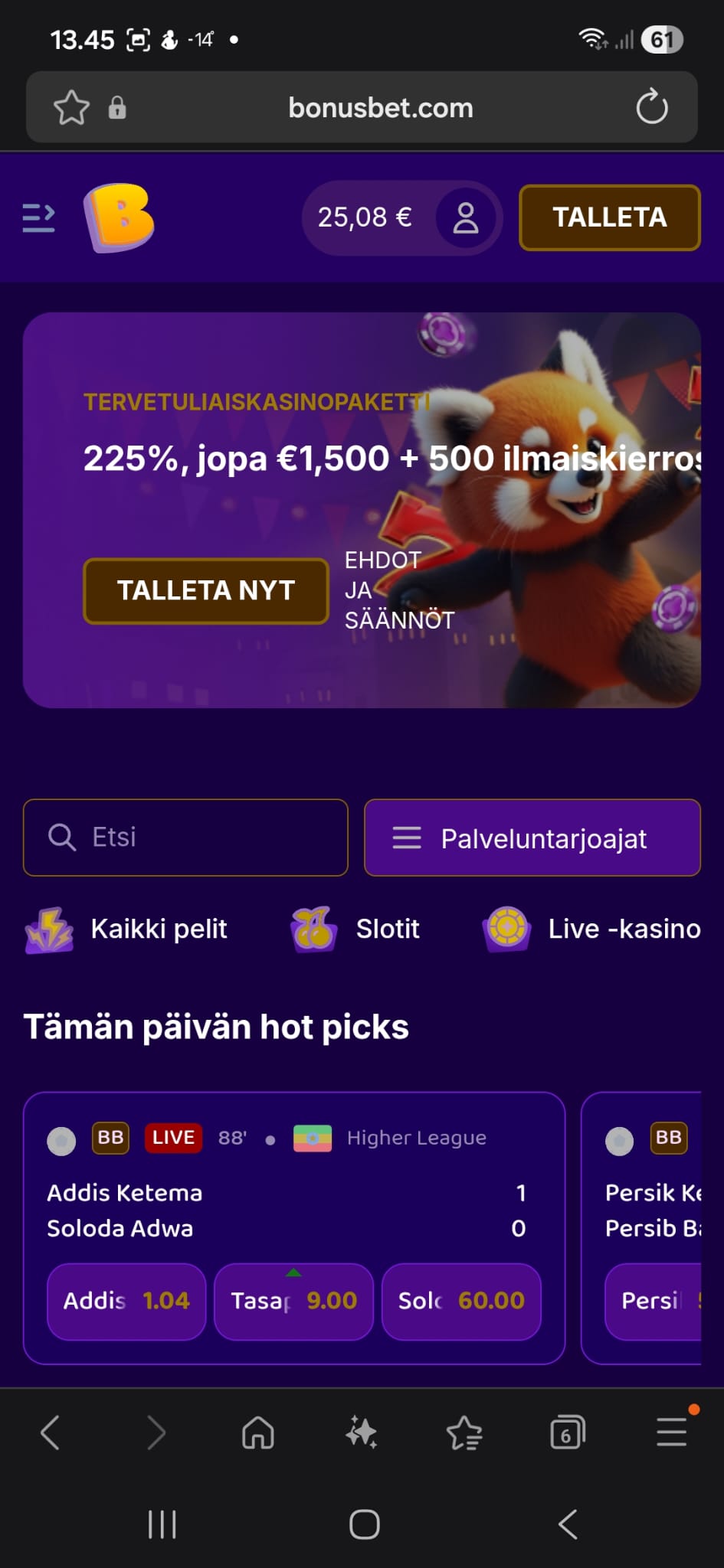Pick Addis Ketema 1.04 odds
The image size is (724, 1568).
[x=126, y=1301]
